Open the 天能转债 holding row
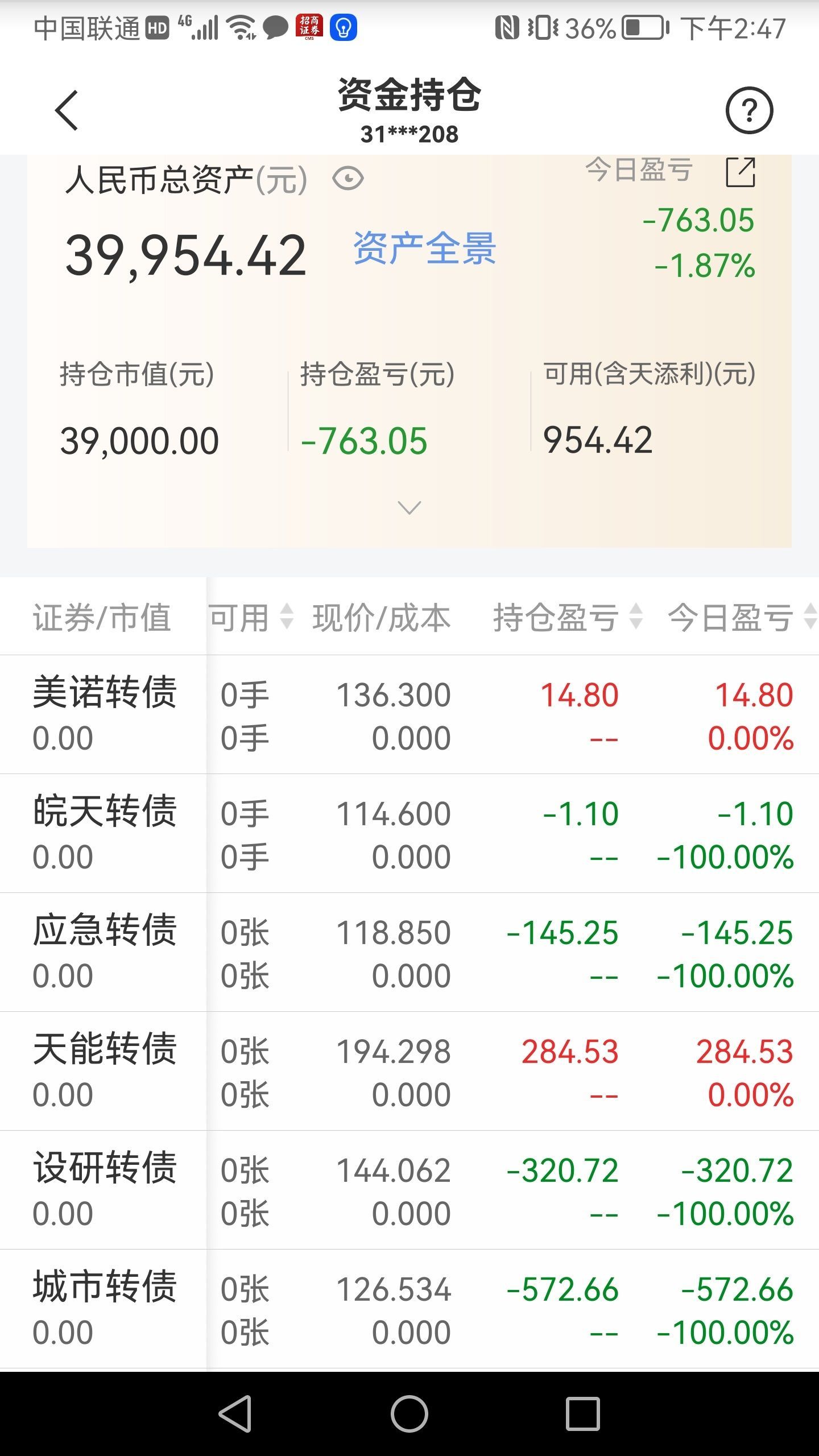Viewport: 819px width, 1456px height. click(409, 1072)
